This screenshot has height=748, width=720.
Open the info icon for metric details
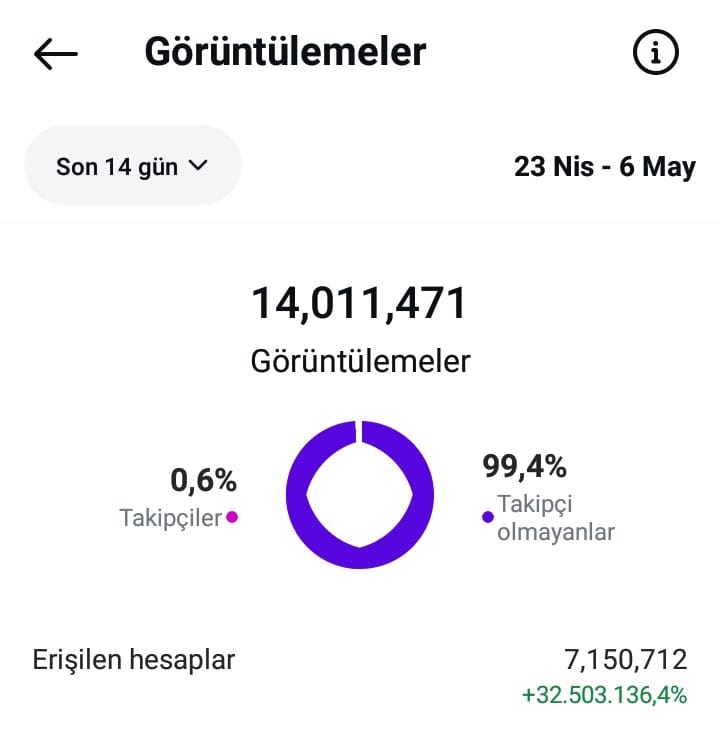pyautogui.click(x=655, y=52)
